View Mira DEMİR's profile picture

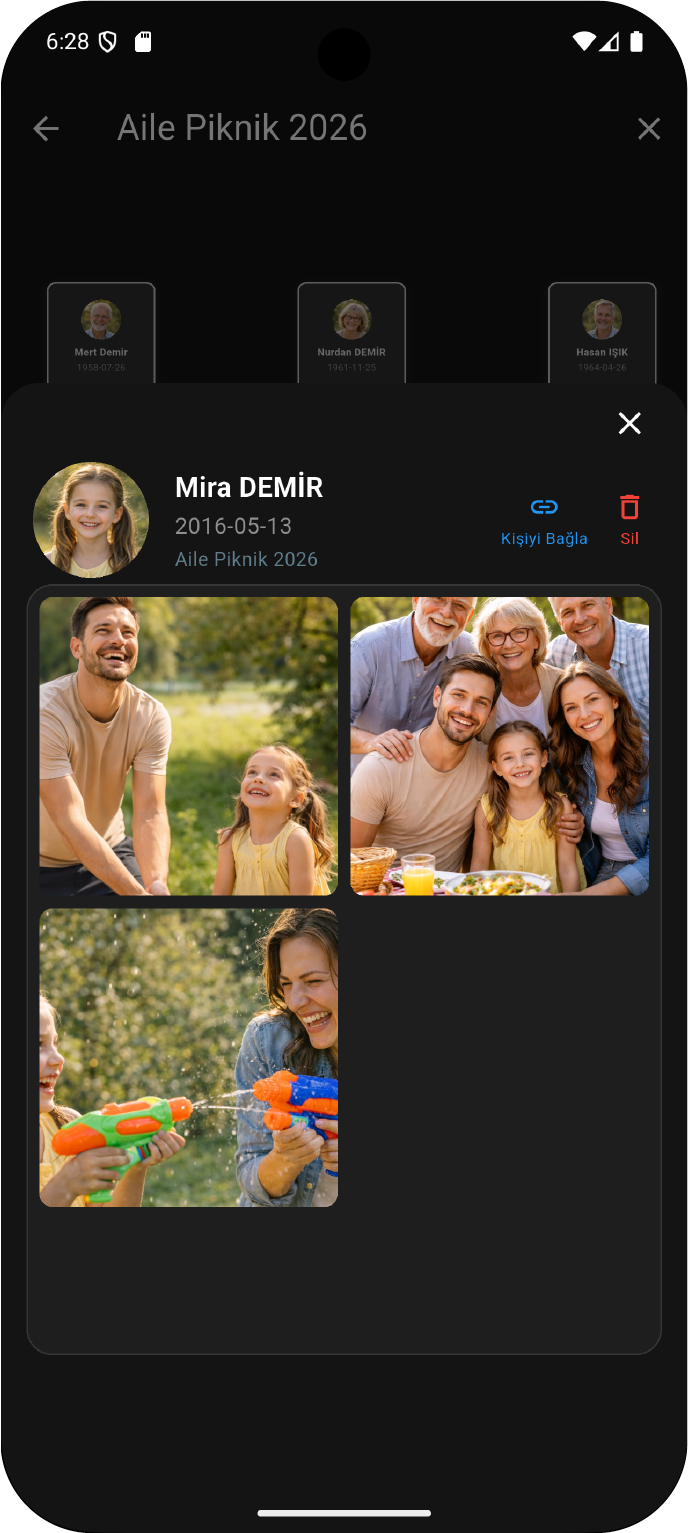coord(91,520)
